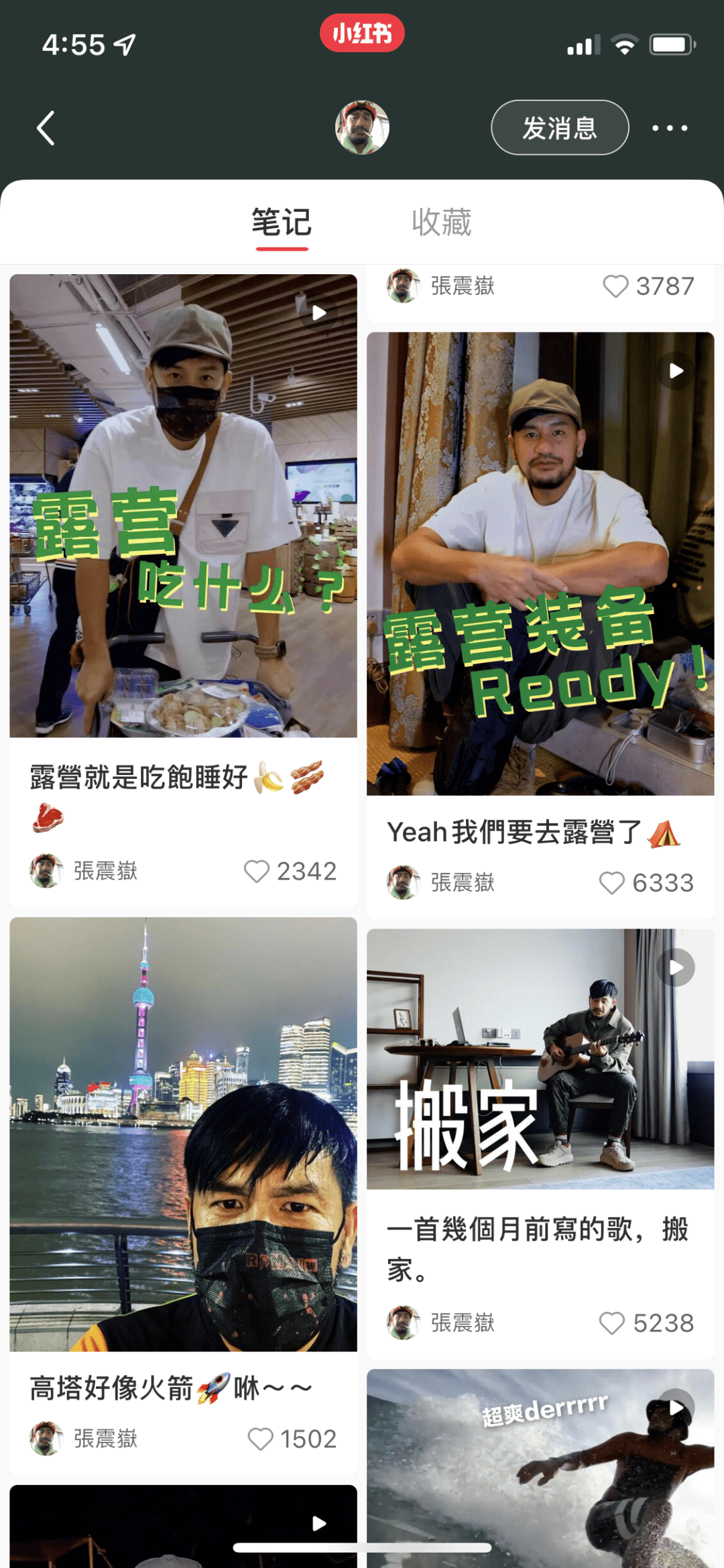Open the Oriental Pearl Tower selfie note
Screen dimensions: 724x1568
pyautogui.click(x=183, y=1134)
